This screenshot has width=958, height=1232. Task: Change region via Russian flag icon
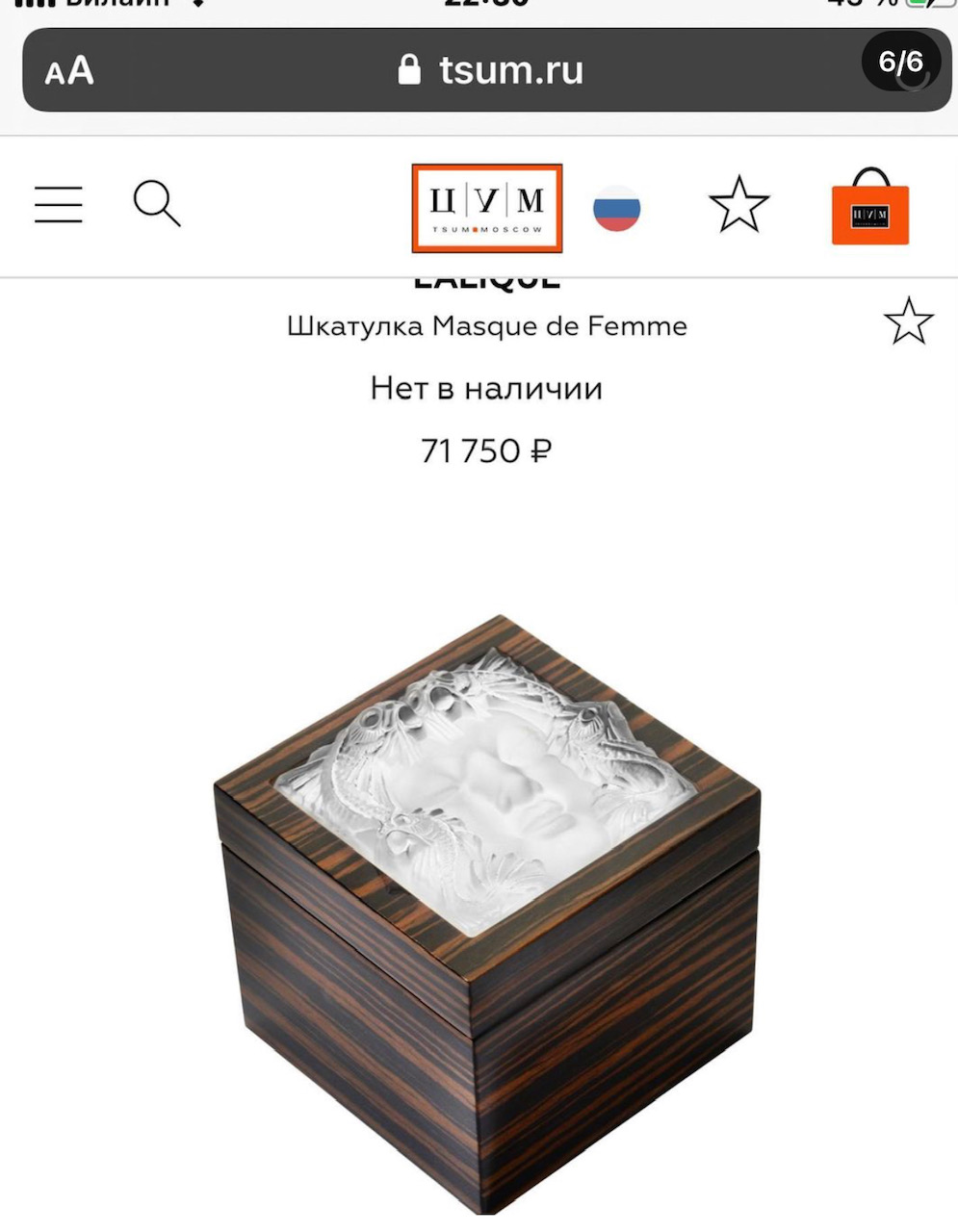pyautogui.click(x=616, y=208)
